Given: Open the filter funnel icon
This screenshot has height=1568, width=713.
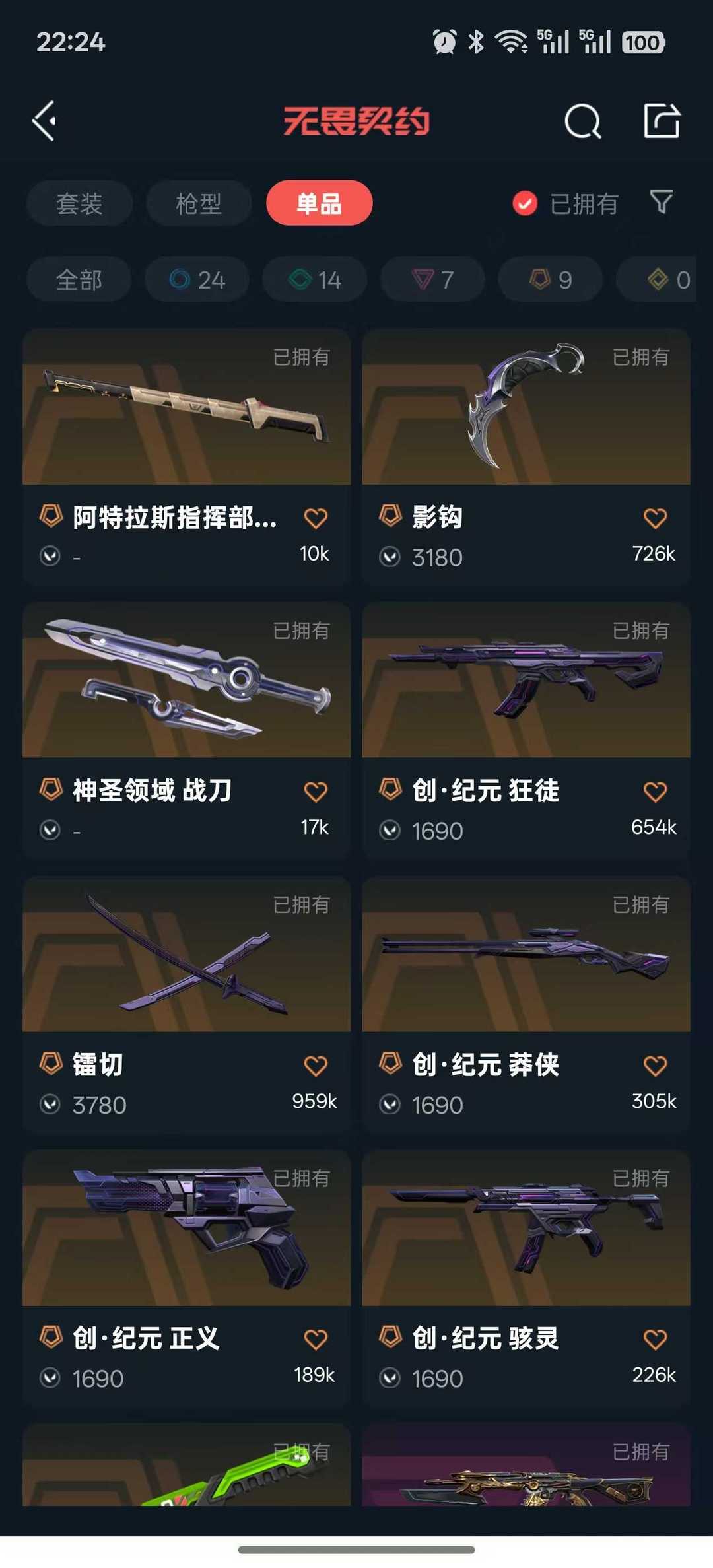Looking at the screenshot, I should tap(661, 202).
